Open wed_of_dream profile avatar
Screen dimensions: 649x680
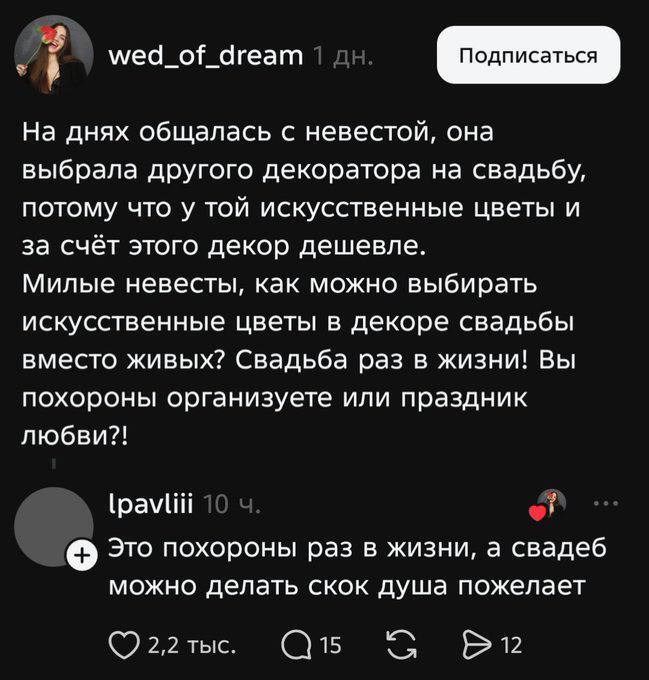[x=51, y=59]
